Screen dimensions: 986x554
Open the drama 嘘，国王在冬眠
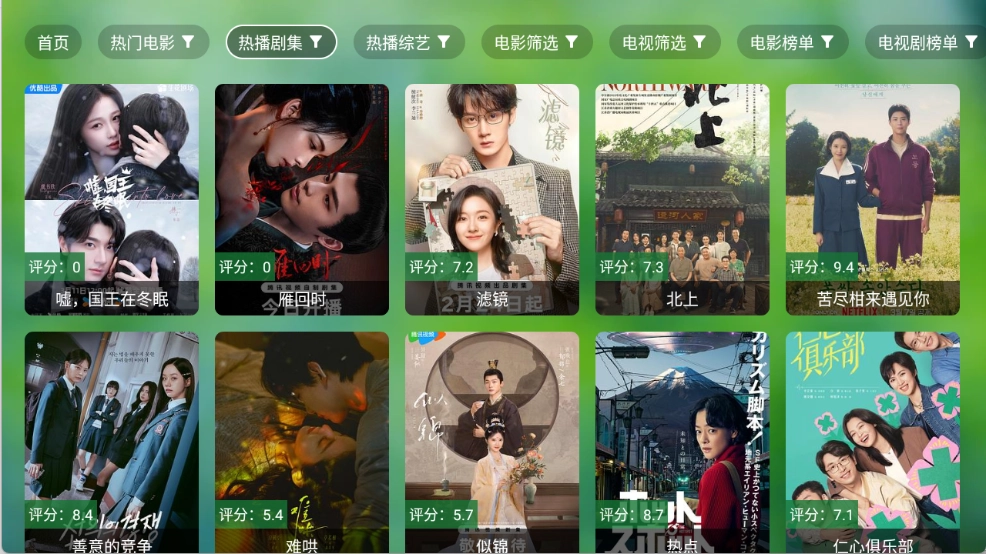[111, 199]
